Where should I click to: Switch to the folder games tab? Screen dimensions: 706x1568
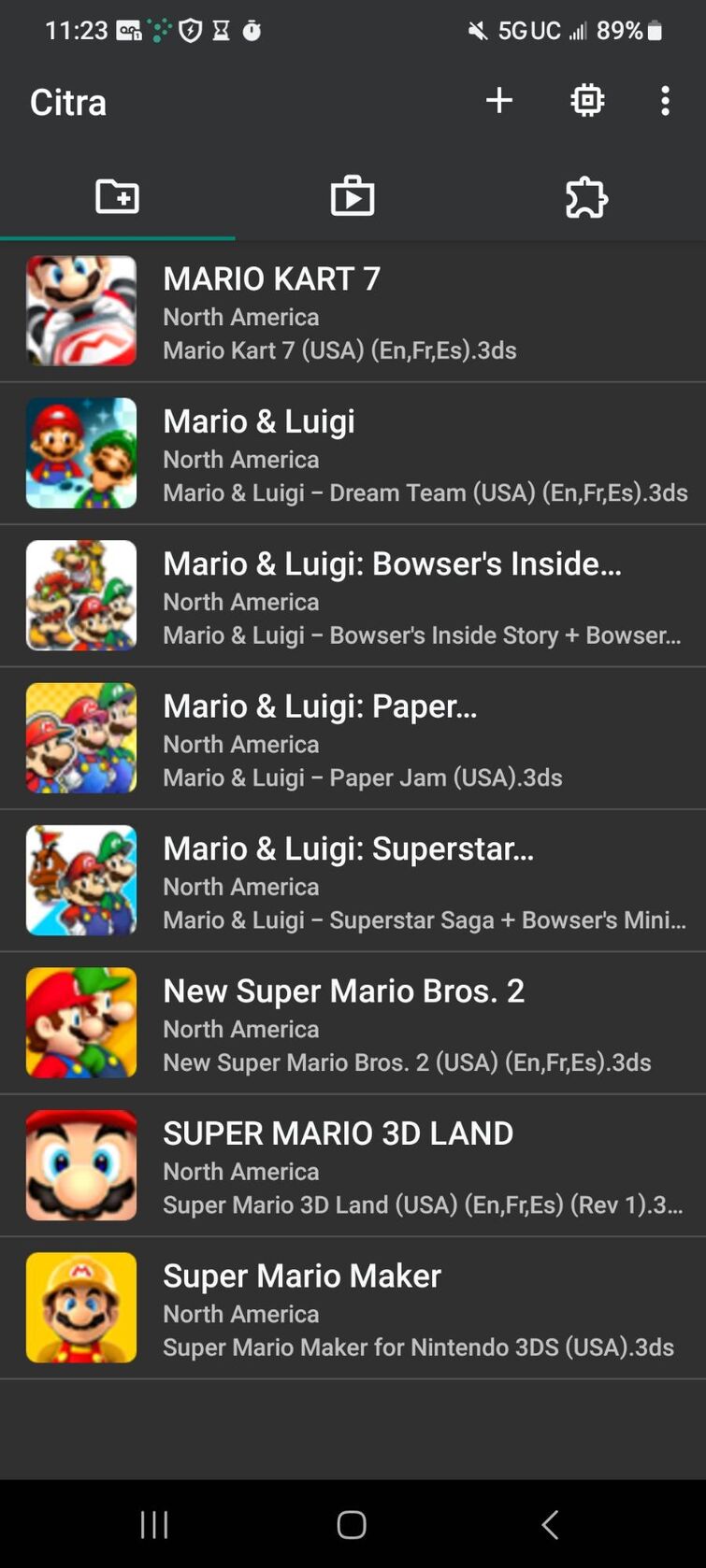click(118, 197)
